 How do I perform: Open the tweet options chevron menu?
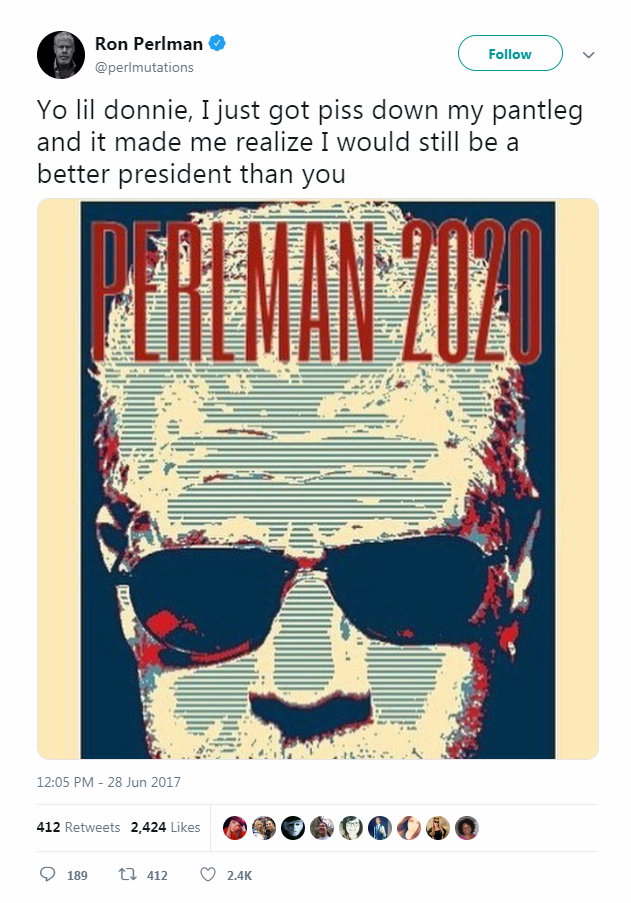coord(588,55)
